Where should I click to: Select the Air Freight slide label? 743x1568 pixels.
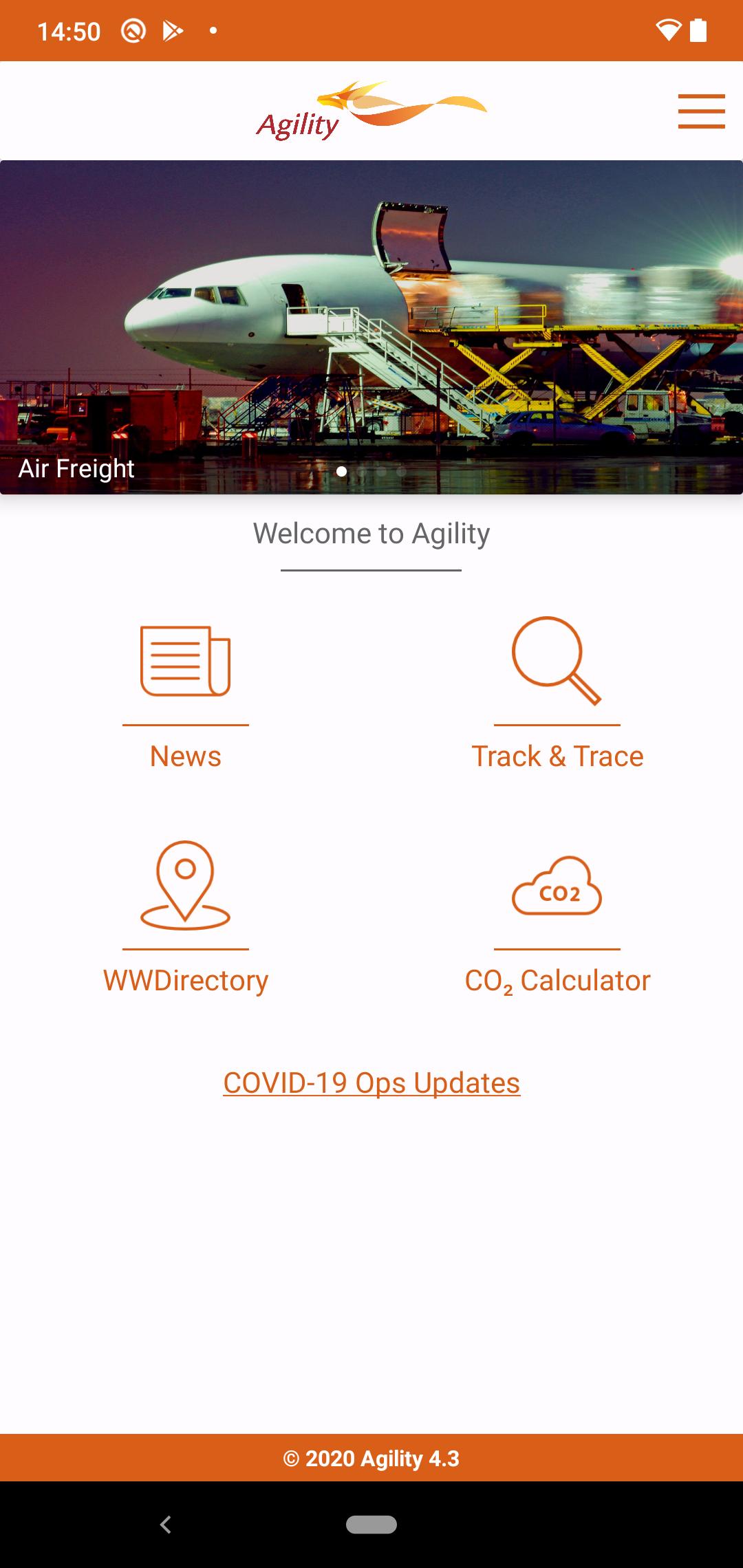pyautogui.click(x=76, y=469)
